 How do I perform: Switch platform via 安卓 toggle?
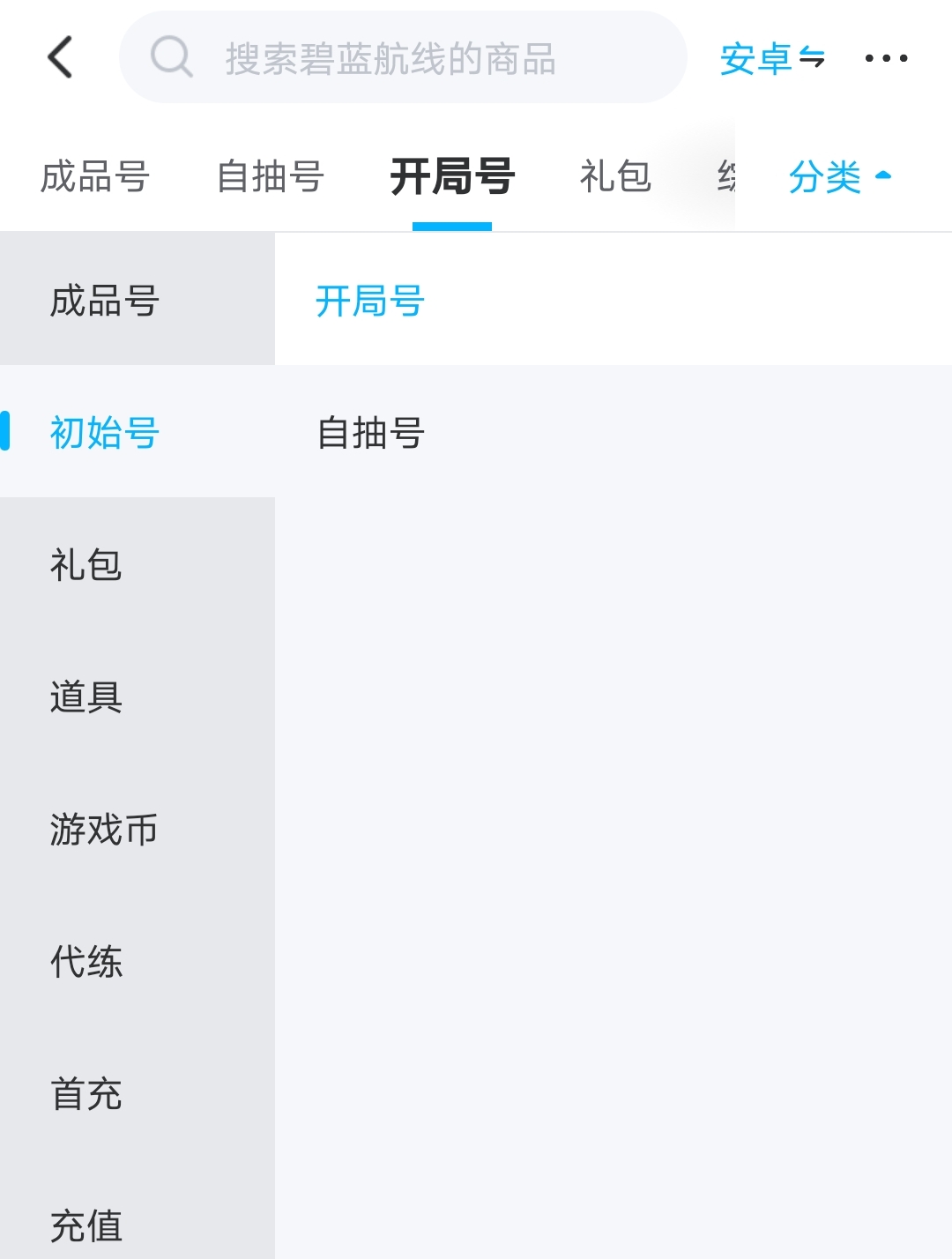click(x=771, y=59)
